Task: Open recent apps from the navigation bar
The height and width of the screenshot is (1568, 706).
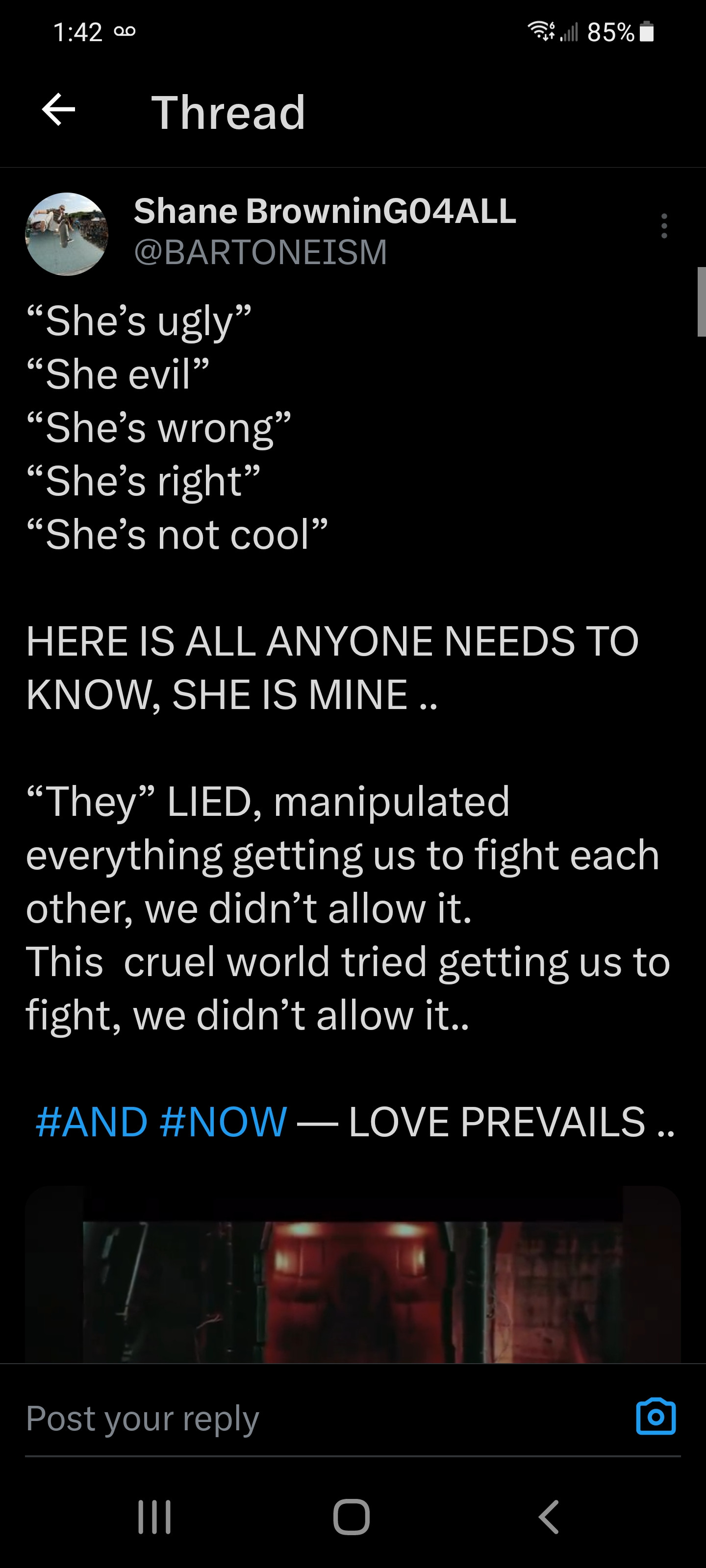Action: click(155, 1517)
